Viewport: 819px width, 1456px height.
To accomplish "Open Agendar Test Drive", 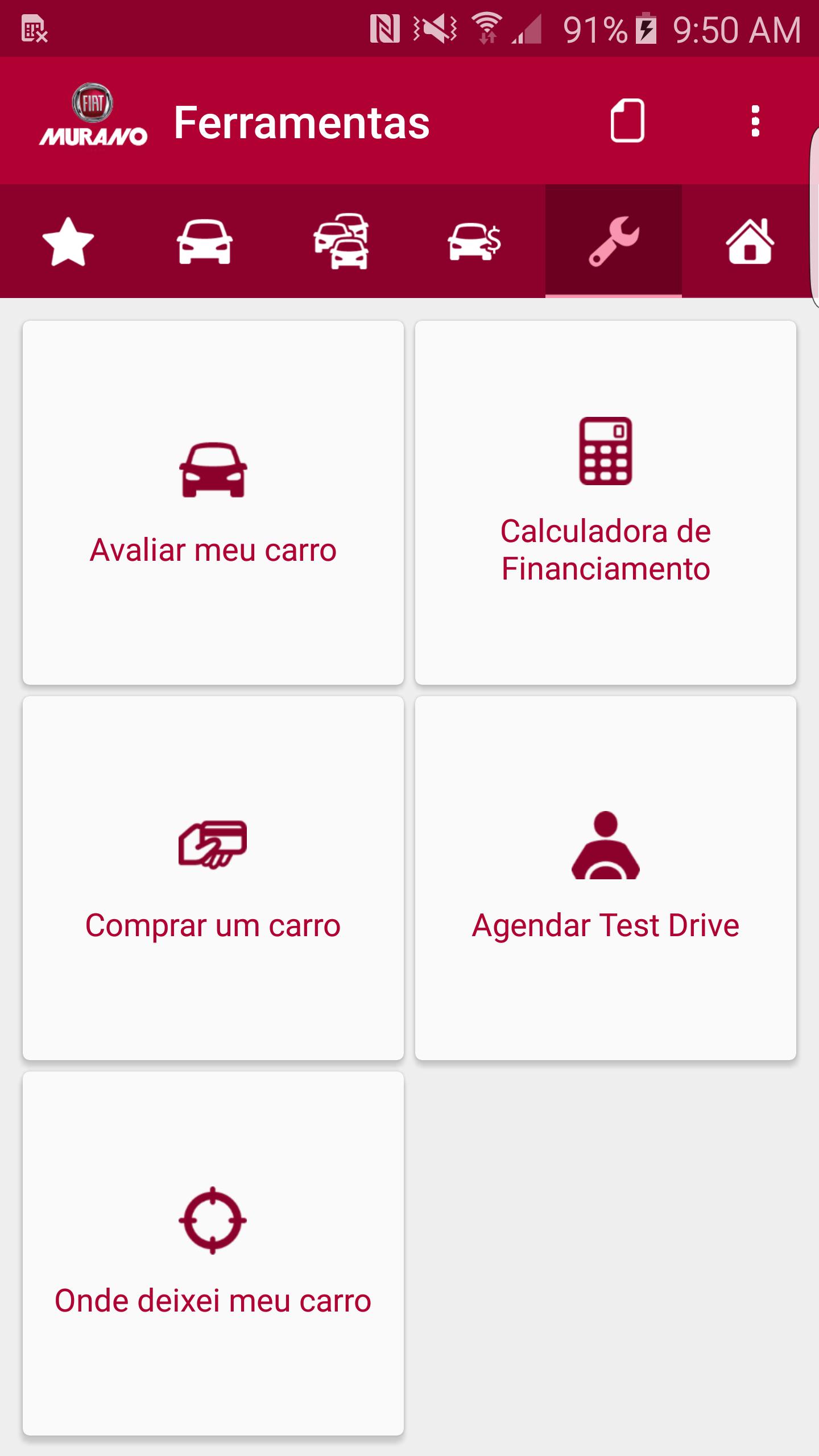I will point(606,878).
